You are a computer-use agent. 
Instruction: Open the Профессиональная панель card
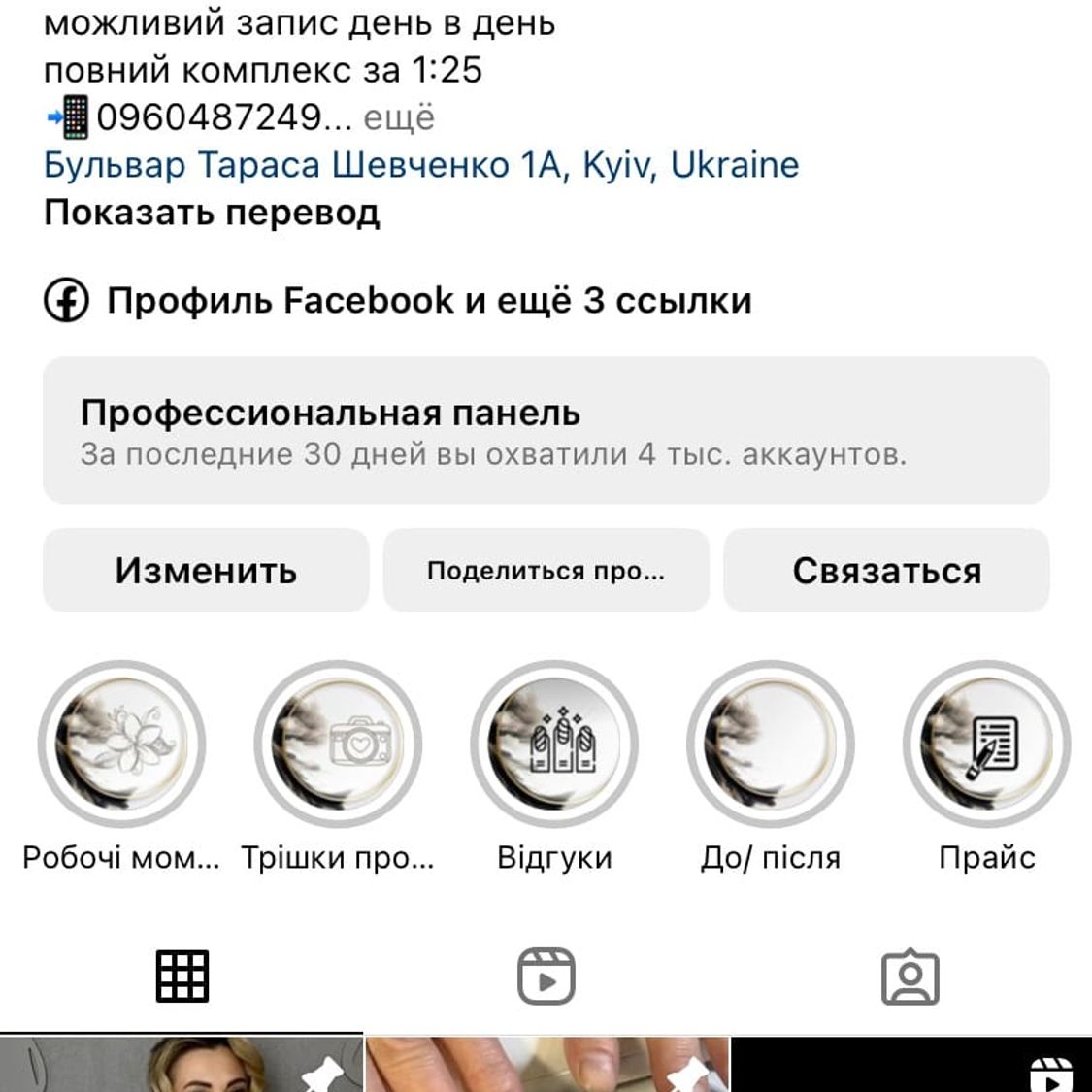(546, 430)
